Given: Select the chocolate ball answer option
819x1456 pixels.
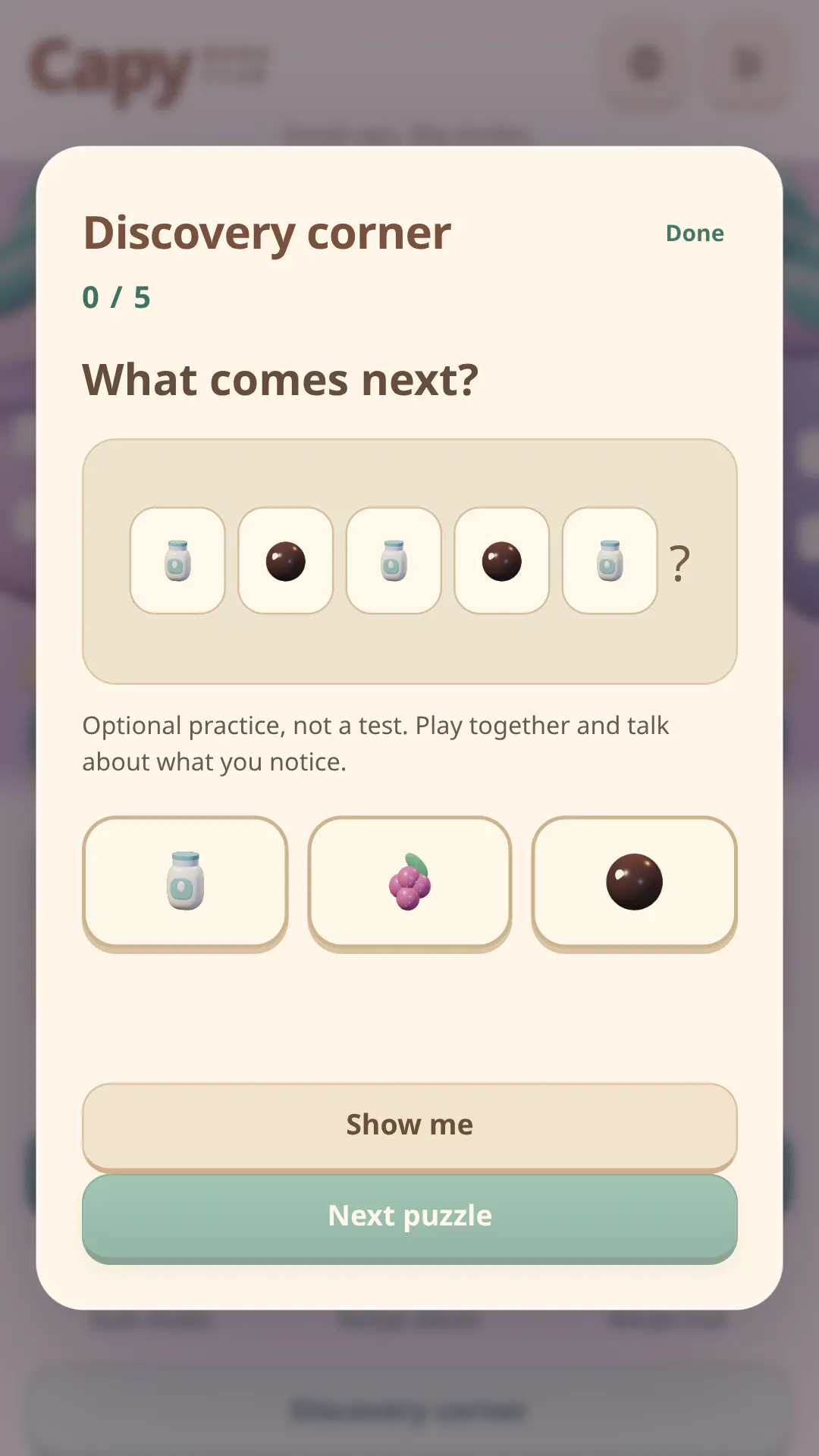Looking at the screenshot, I should 635,882.
